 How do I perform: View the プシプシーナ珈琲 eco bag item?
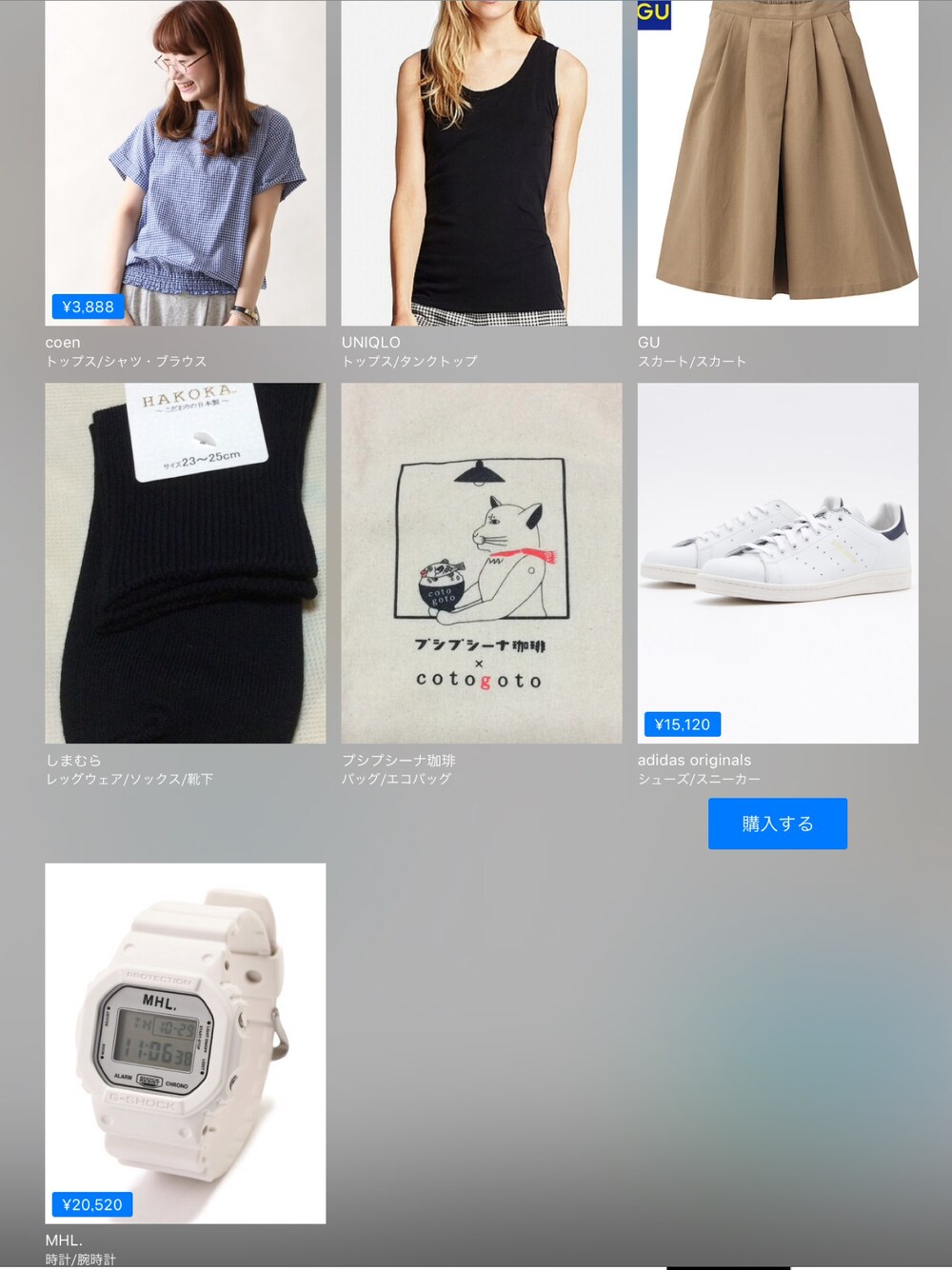tap(481, 563)
